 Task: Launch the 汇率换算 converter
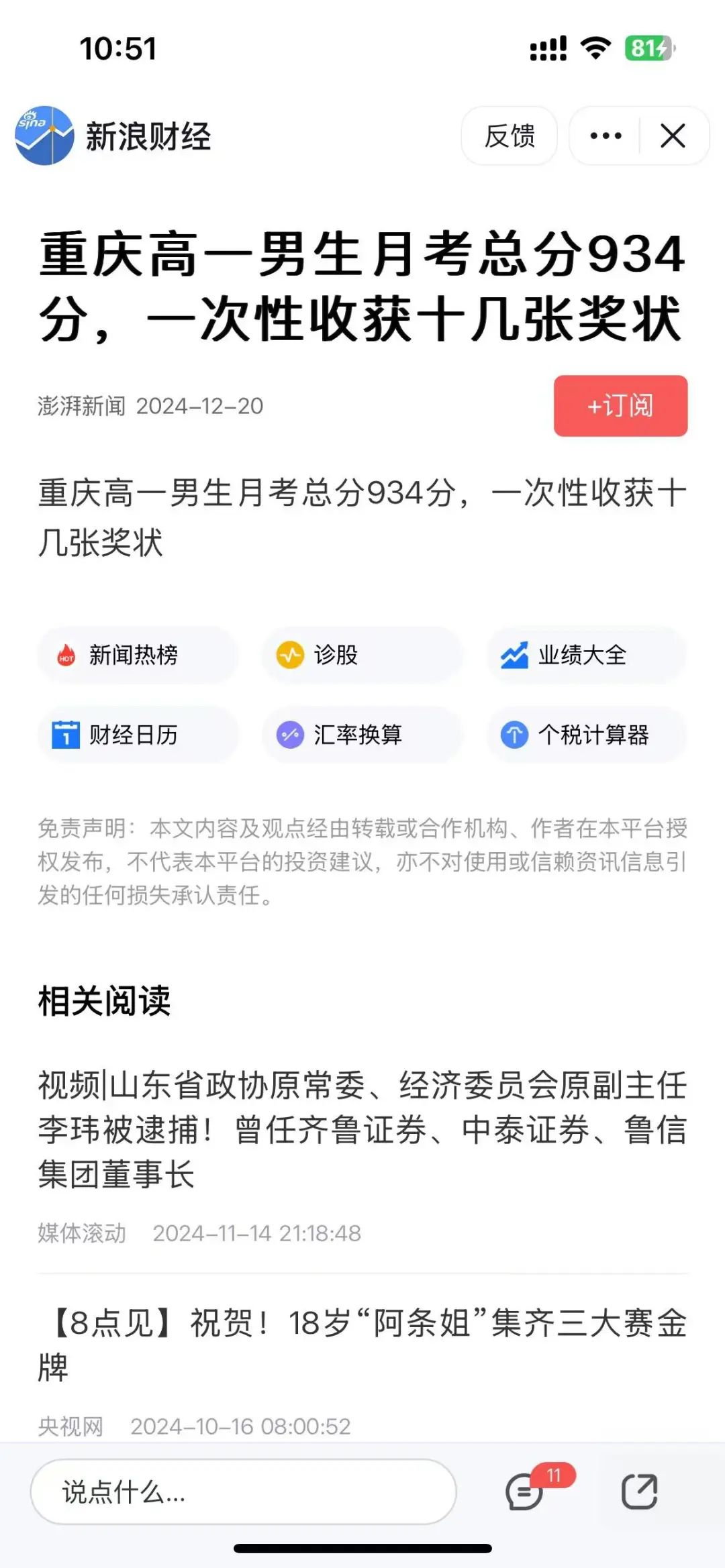click(x=362, y=735)
